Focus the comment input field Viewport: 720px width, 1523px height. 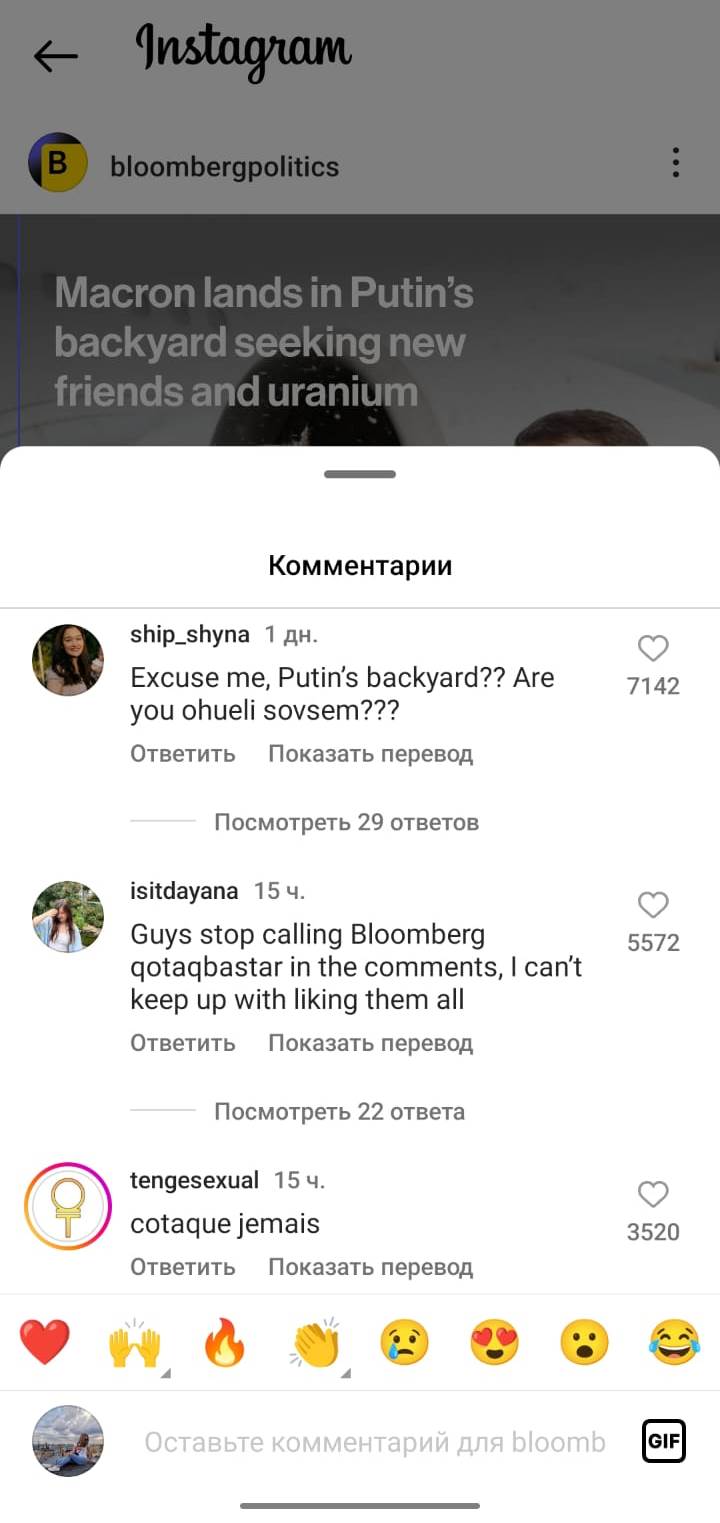pos(375,1442)
